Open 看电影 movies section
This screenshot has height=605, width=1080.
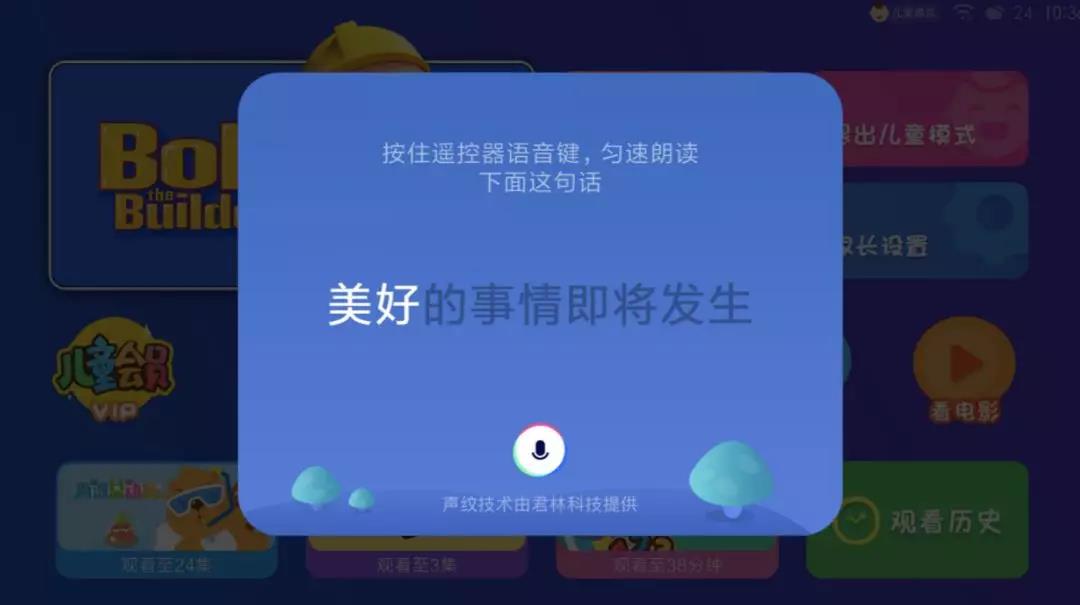963,369
